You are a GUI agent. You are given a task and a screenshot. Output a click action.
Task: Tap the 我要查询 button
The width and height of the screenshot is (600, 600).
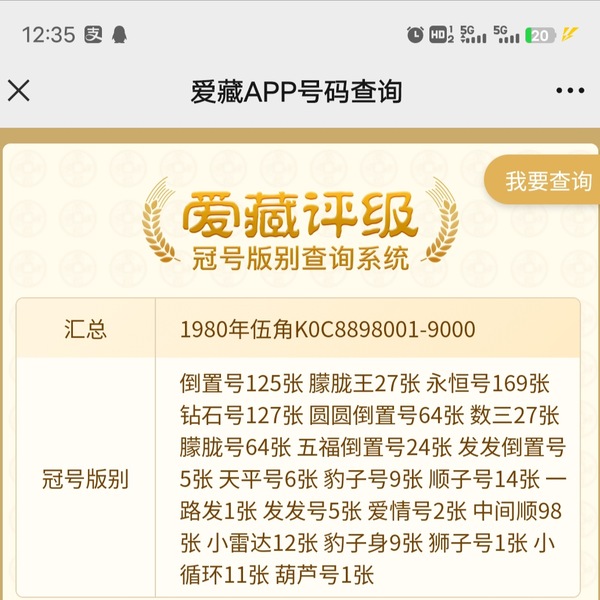(x=547, y=181)
